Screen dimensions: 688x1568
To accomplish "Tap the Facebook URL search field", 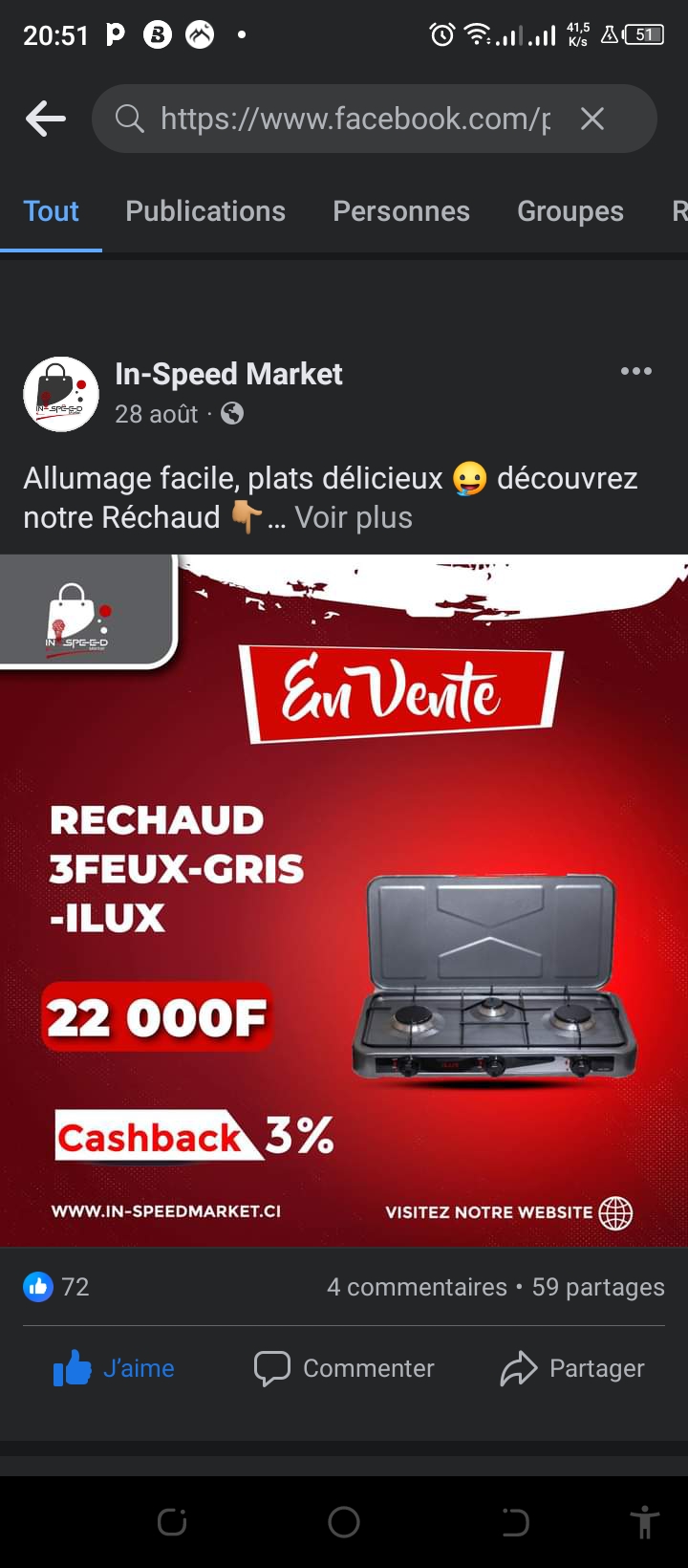I will coord(354,119).
